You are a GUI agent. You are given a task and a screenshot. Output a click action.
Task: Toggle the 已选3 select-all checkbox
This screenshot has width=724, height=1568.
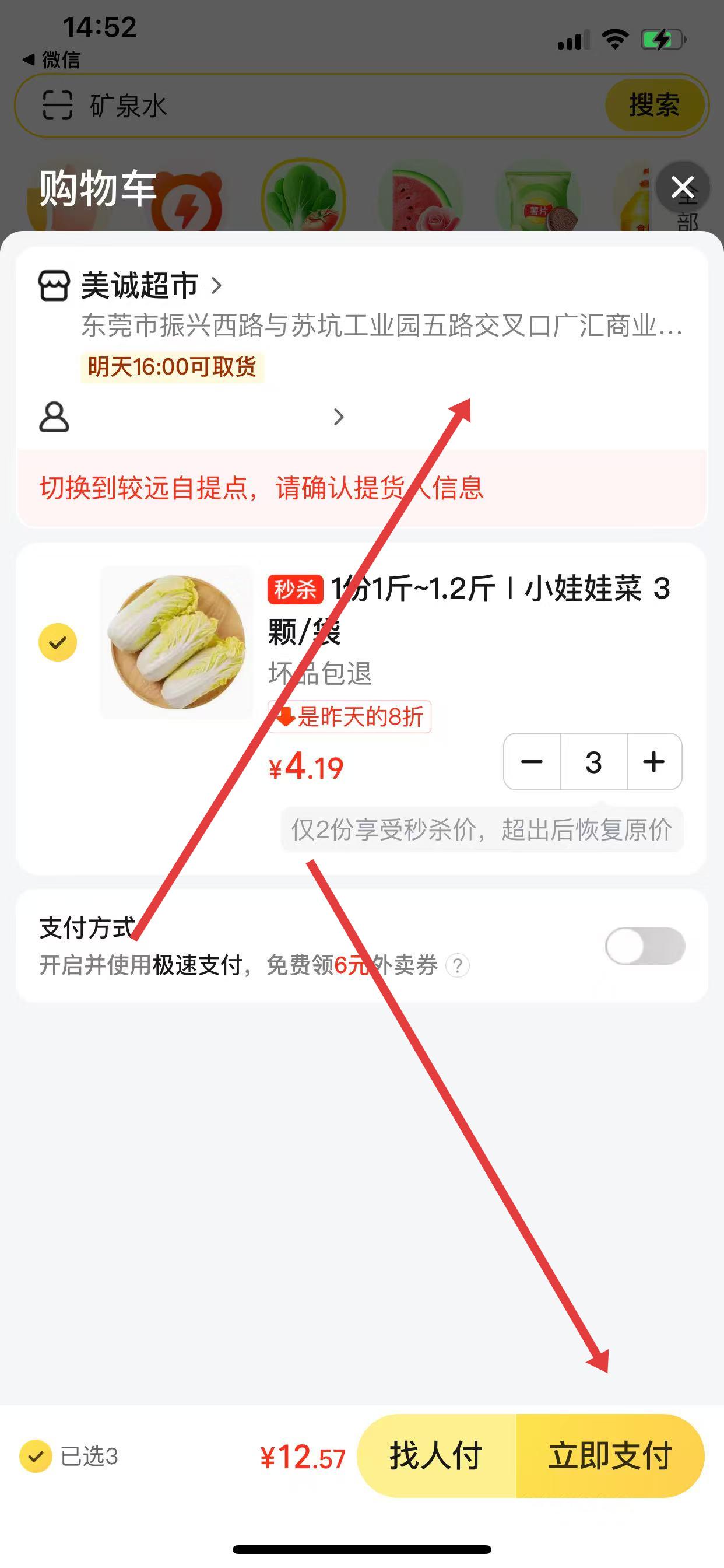[36, 1456]
